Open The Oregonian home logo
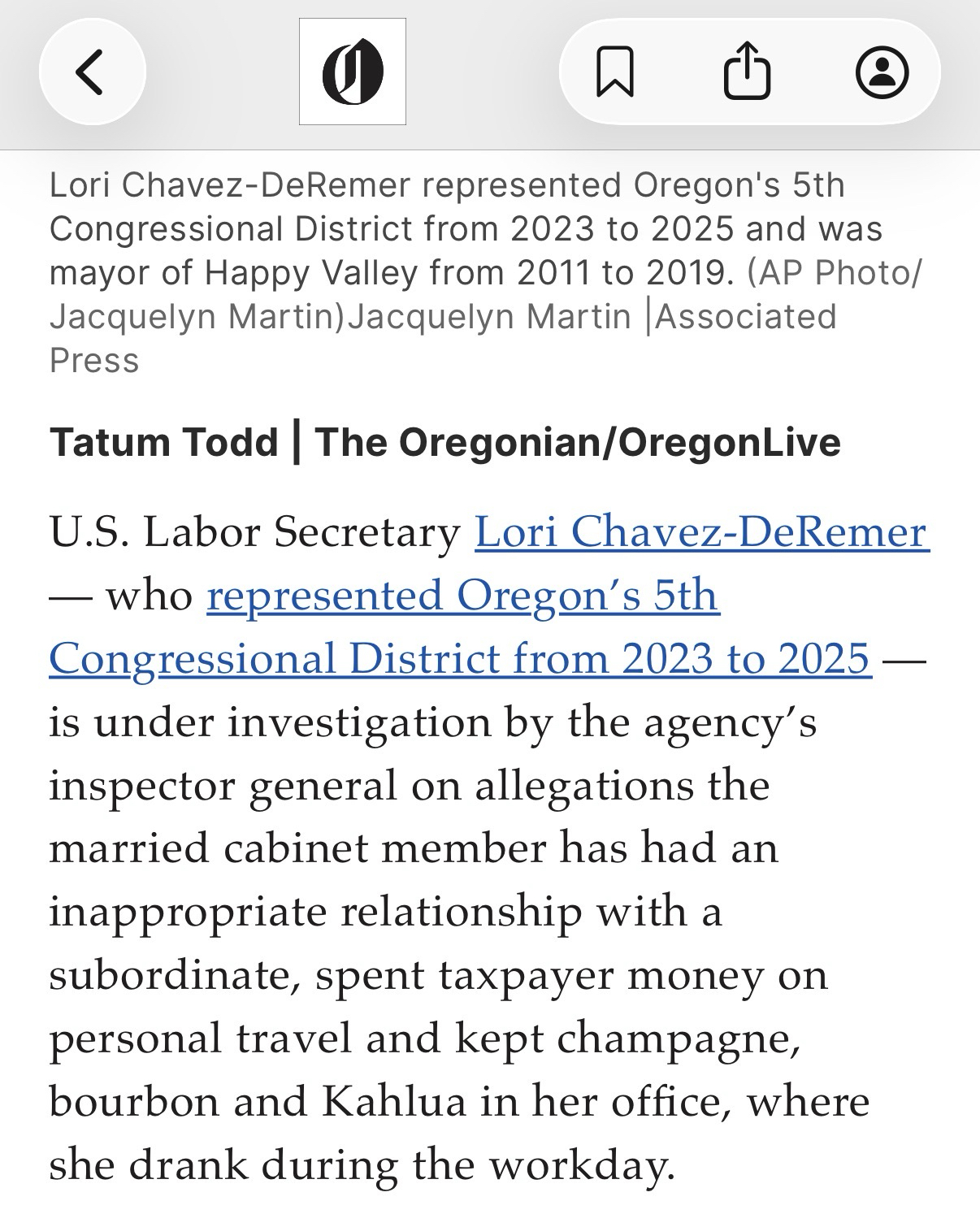The width and height of the screenshot is (980, 1214). [352, 72]
